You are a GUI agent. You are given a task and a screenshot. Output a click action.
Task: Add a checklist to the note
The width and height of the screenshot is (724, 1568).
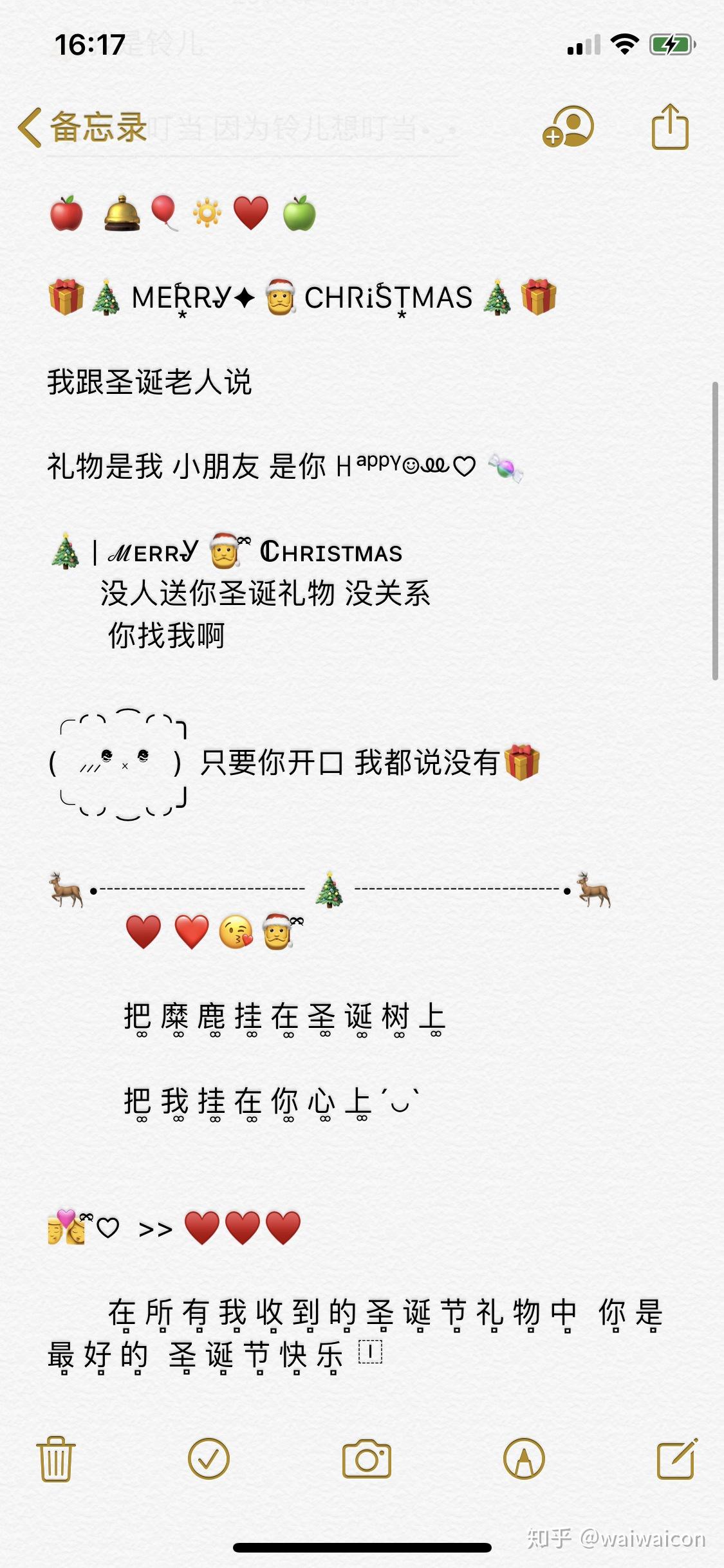click(x=209, y=1459)
